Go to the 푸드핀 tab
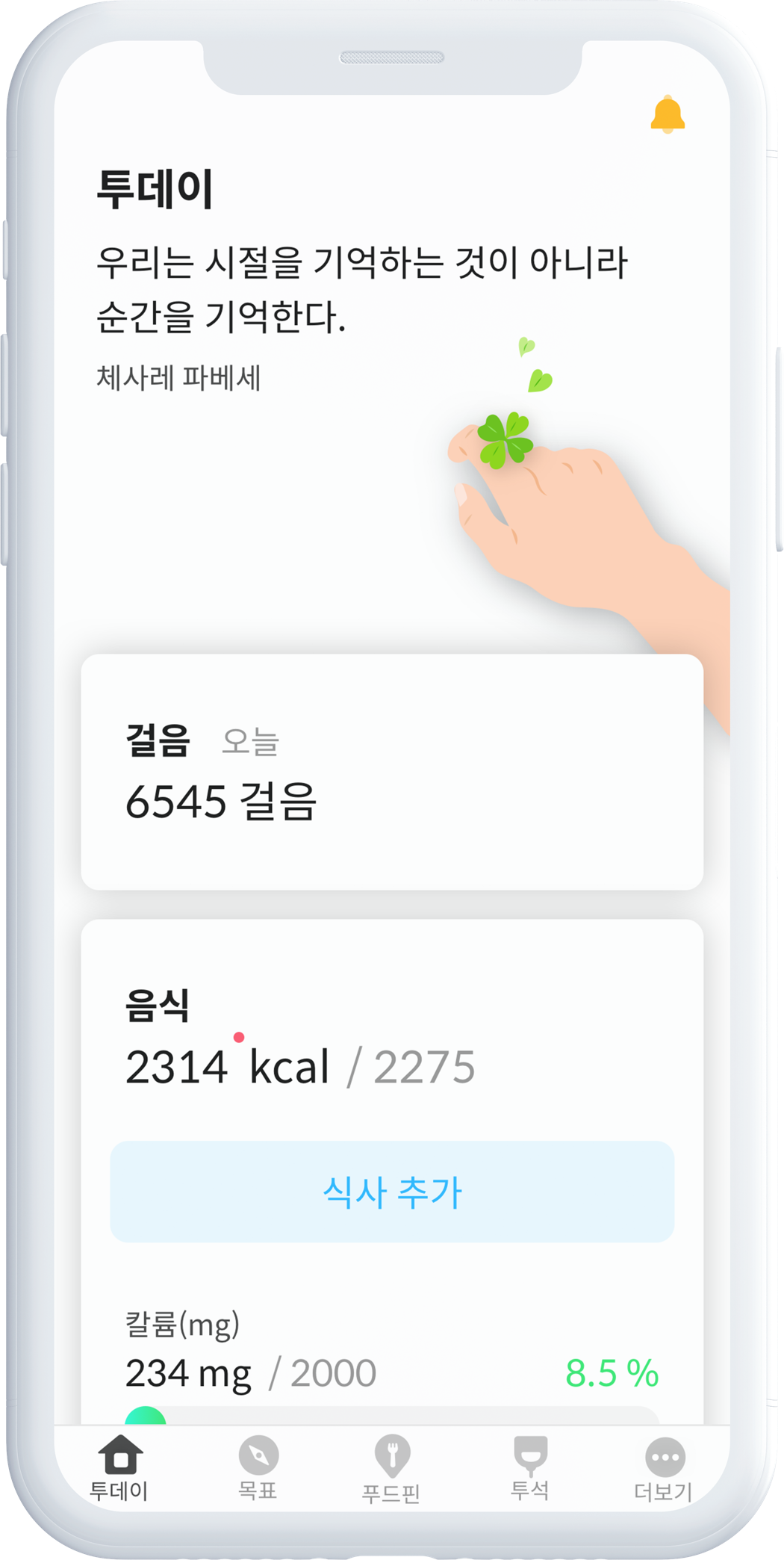The height and width of the screenshot is (1560, 784). pyautogui.click(x=391, y=1468)
